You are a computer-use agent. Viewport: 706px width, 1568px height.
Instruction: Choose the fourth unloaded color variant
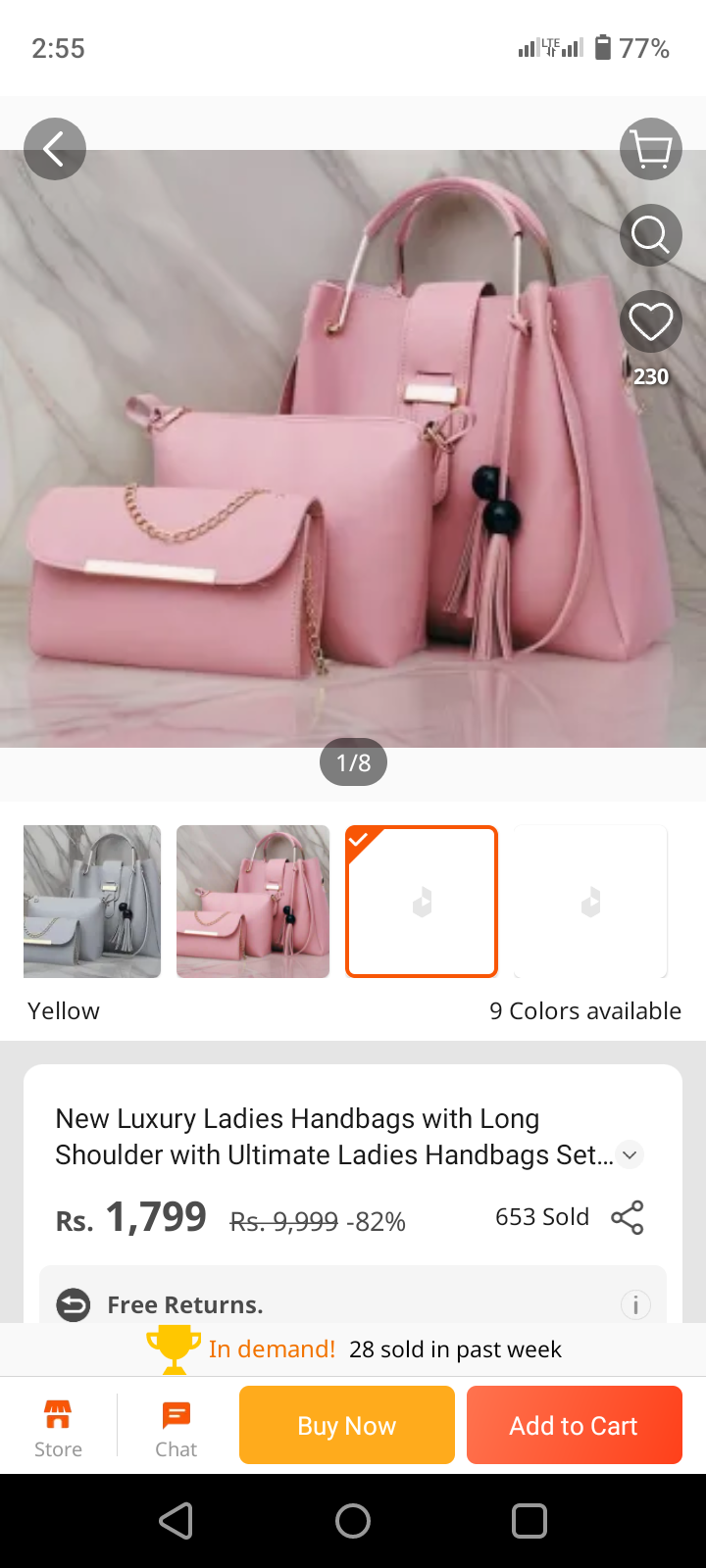pyautogui.click(x=590, y=902)
